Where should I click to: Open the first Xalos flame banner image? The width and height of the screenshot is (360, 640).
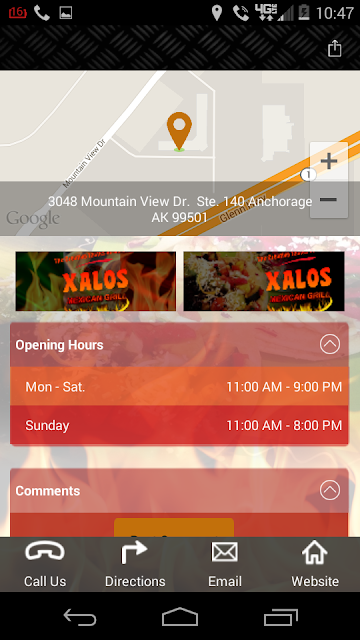(x=96, y=281)
